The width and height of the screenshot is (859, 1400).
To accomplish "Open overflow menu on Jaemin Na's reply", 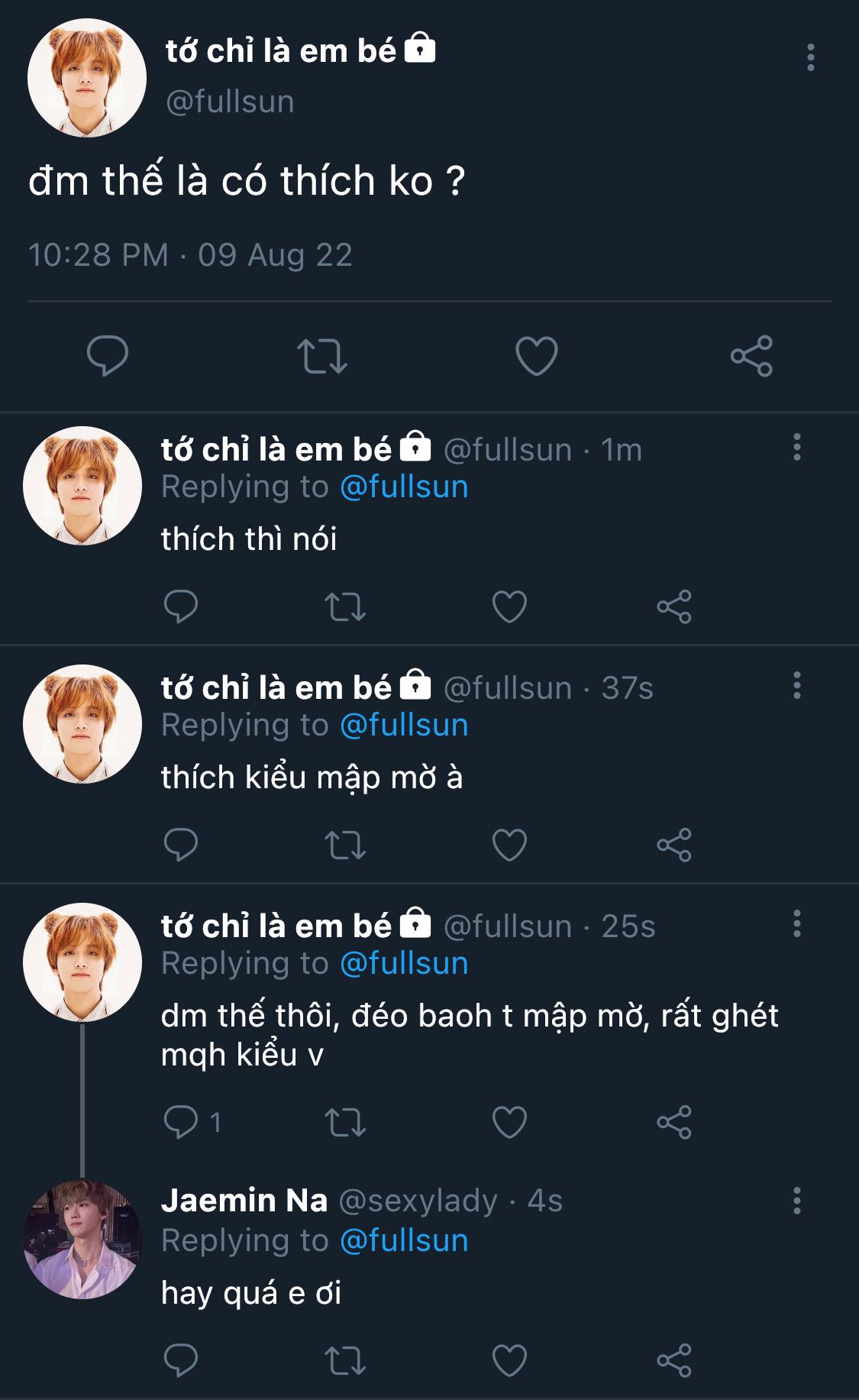I will pos(796,1201).
